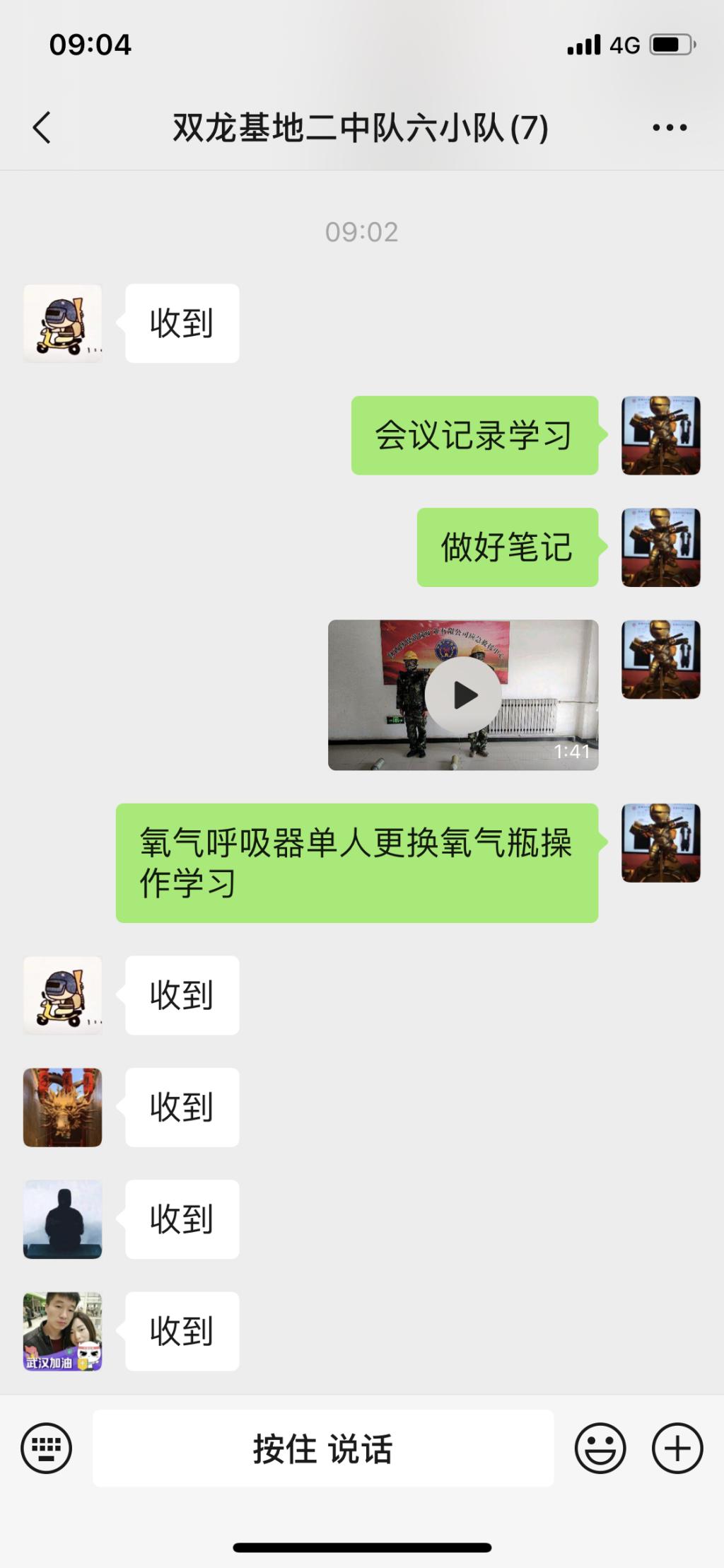The height and width of the screenshot is (1568, 724).
Task: Open the 武汉加油 couple avatar's profile
Action: 63,1331
